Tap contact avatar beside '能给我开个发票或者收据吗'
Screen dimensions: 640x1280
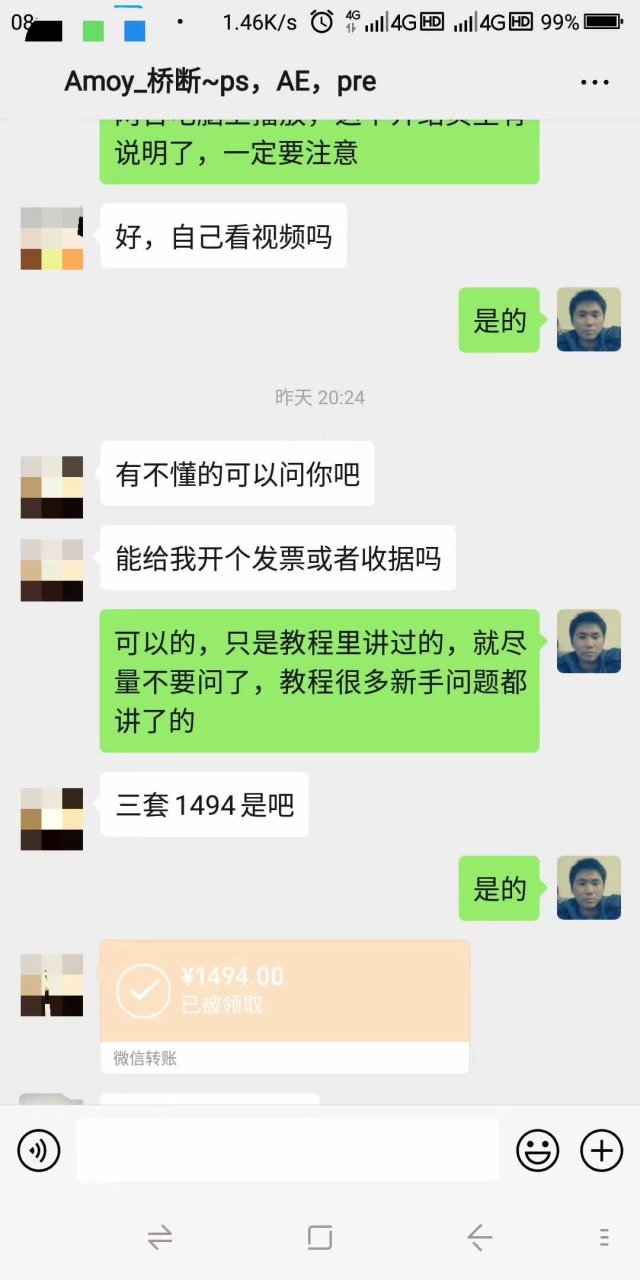pos(52,570)
